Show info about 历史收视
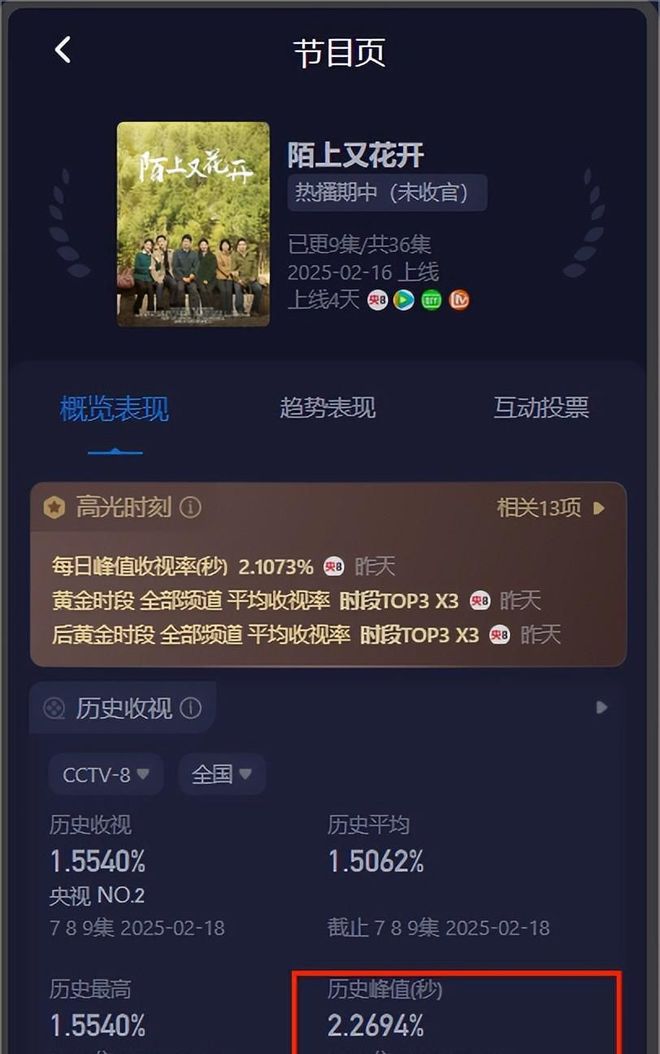Image resolution: width=660 pixels, height=1054 pixels. (x=191, y=709)
